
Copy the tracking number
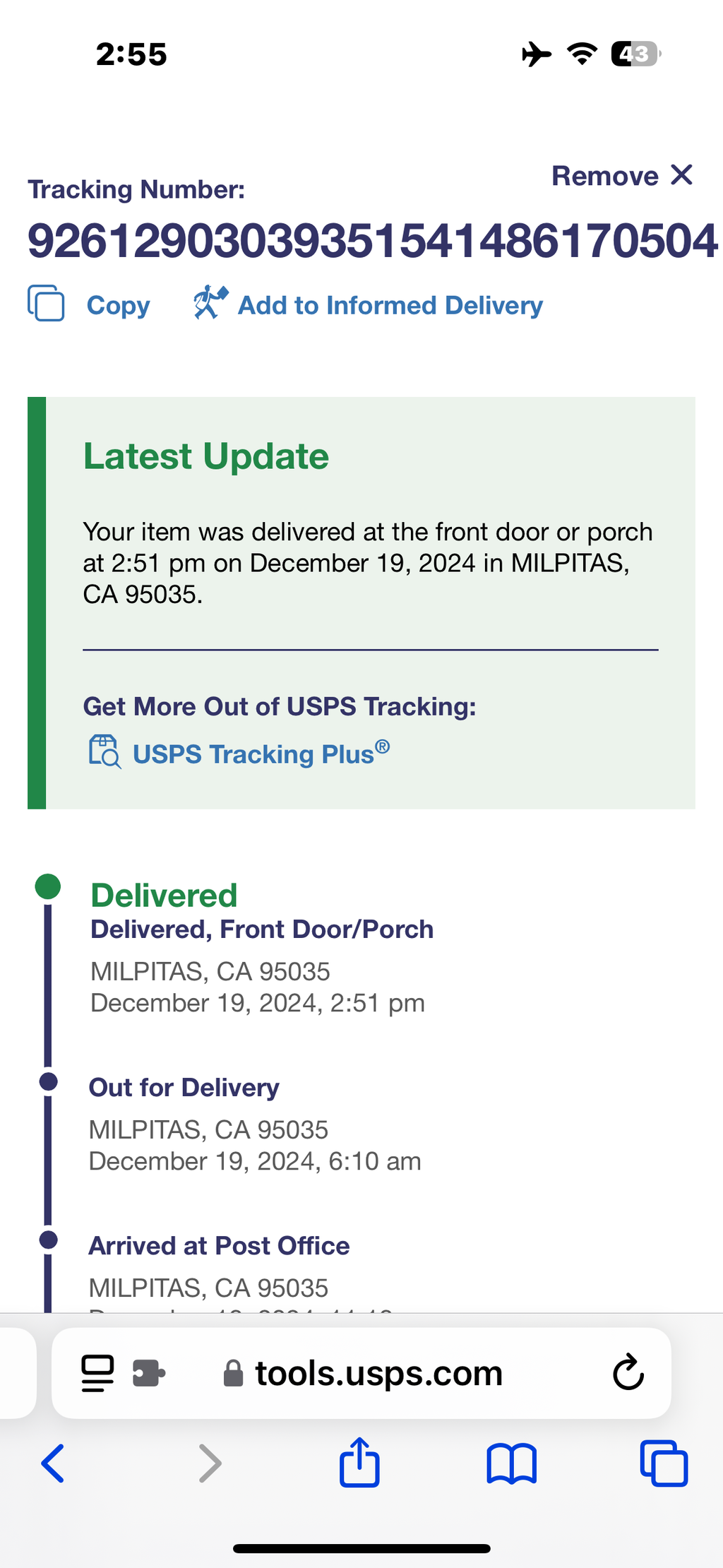tap(89, 304)
